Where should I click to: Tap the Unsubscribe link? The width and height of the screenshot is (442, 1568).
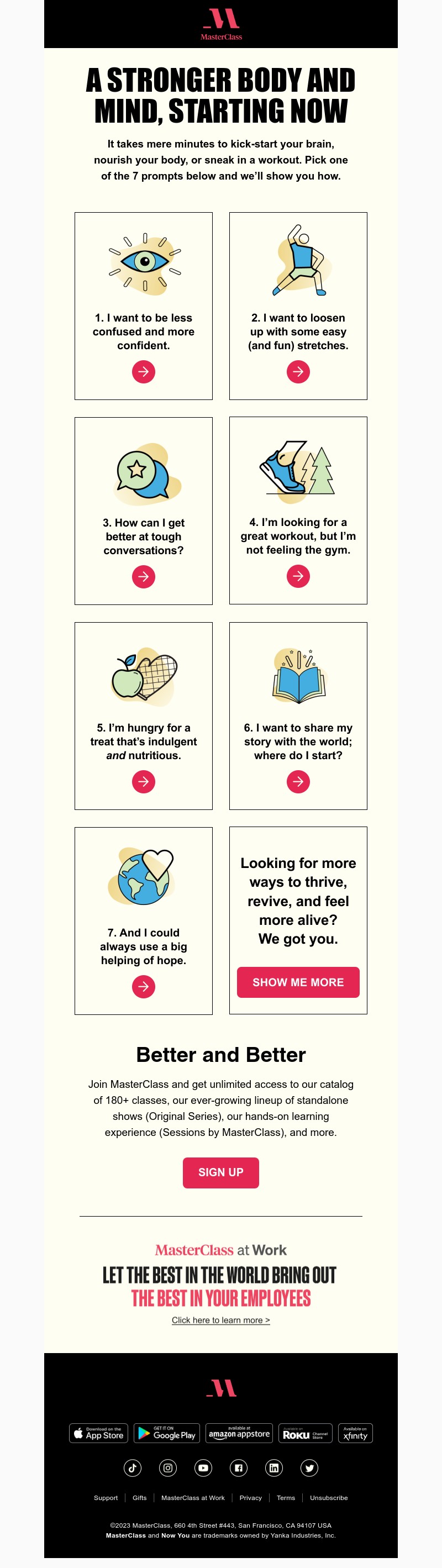(329, 1498)
